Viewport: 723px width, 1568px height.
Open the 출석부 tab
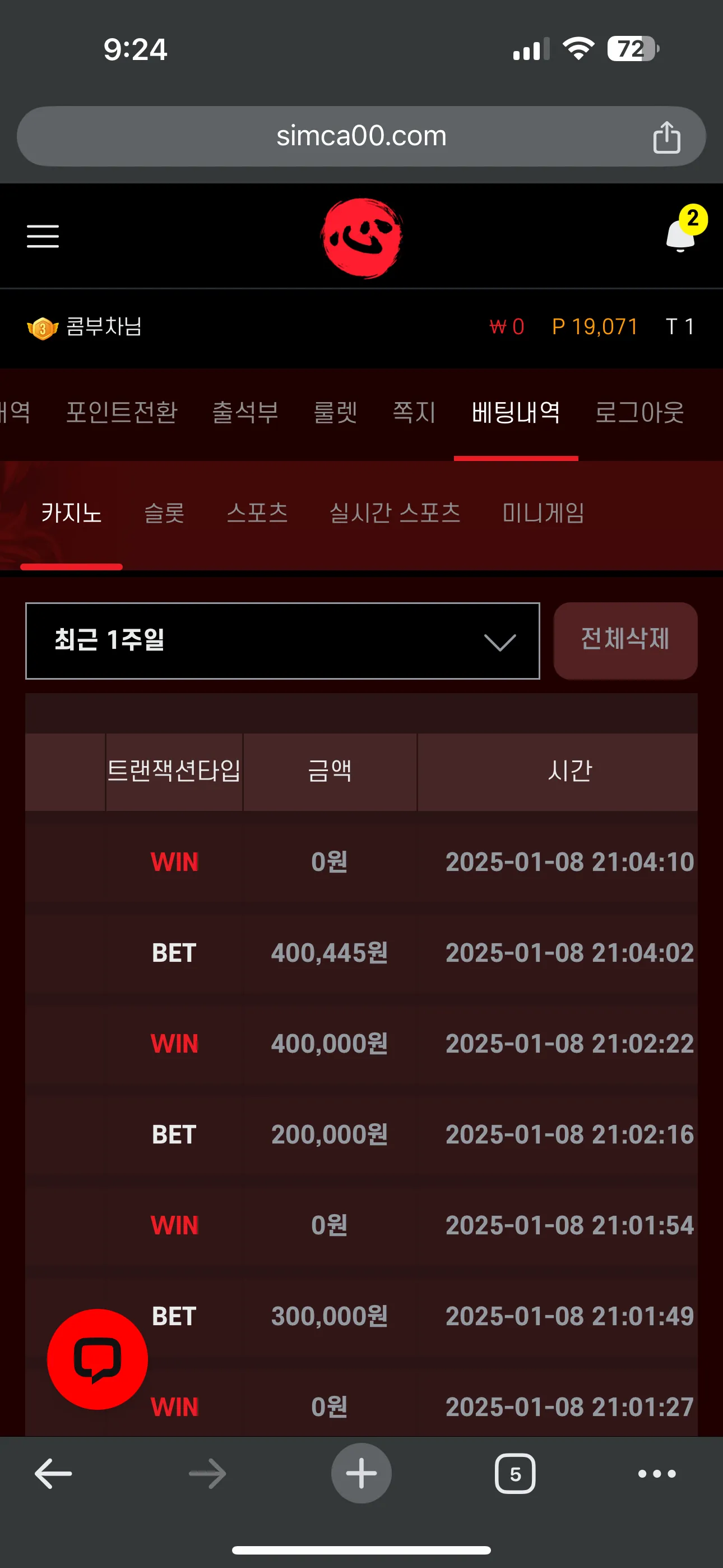coord(245,412)
